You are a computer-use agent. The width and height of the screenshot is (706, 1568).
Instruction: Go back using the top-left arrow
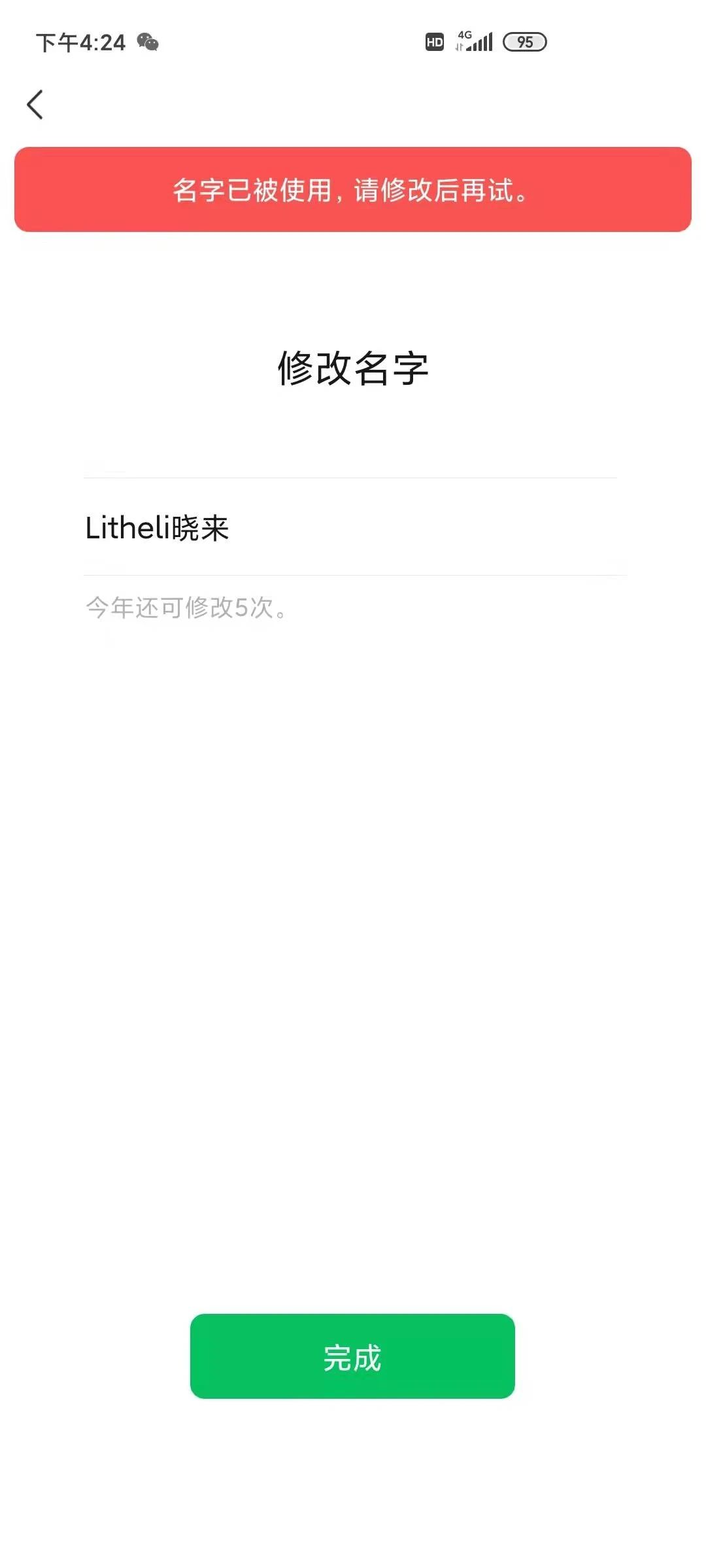coord(35,105)
